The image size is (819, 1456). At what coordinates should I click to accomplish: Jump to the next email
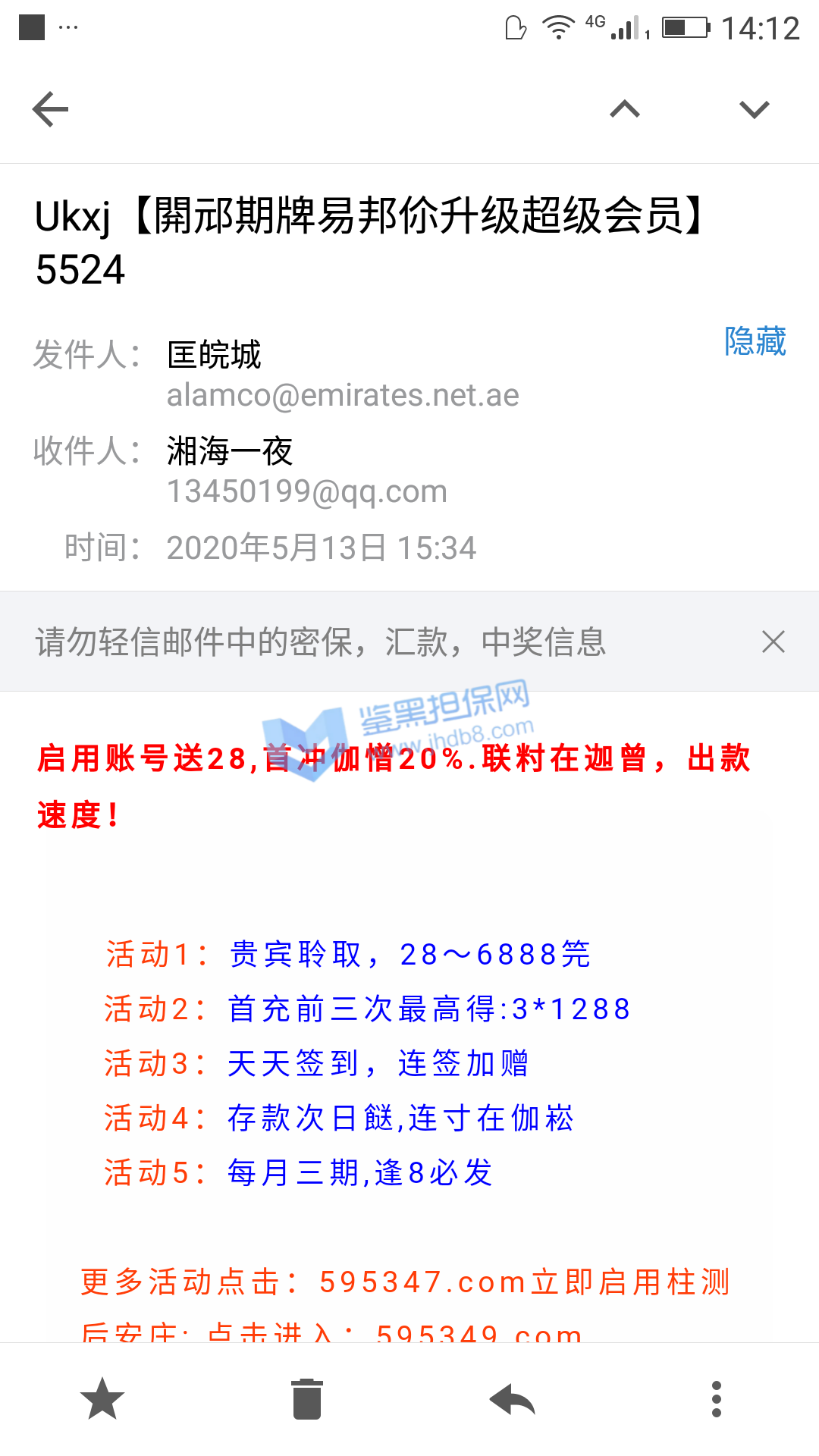pos(754,109)
